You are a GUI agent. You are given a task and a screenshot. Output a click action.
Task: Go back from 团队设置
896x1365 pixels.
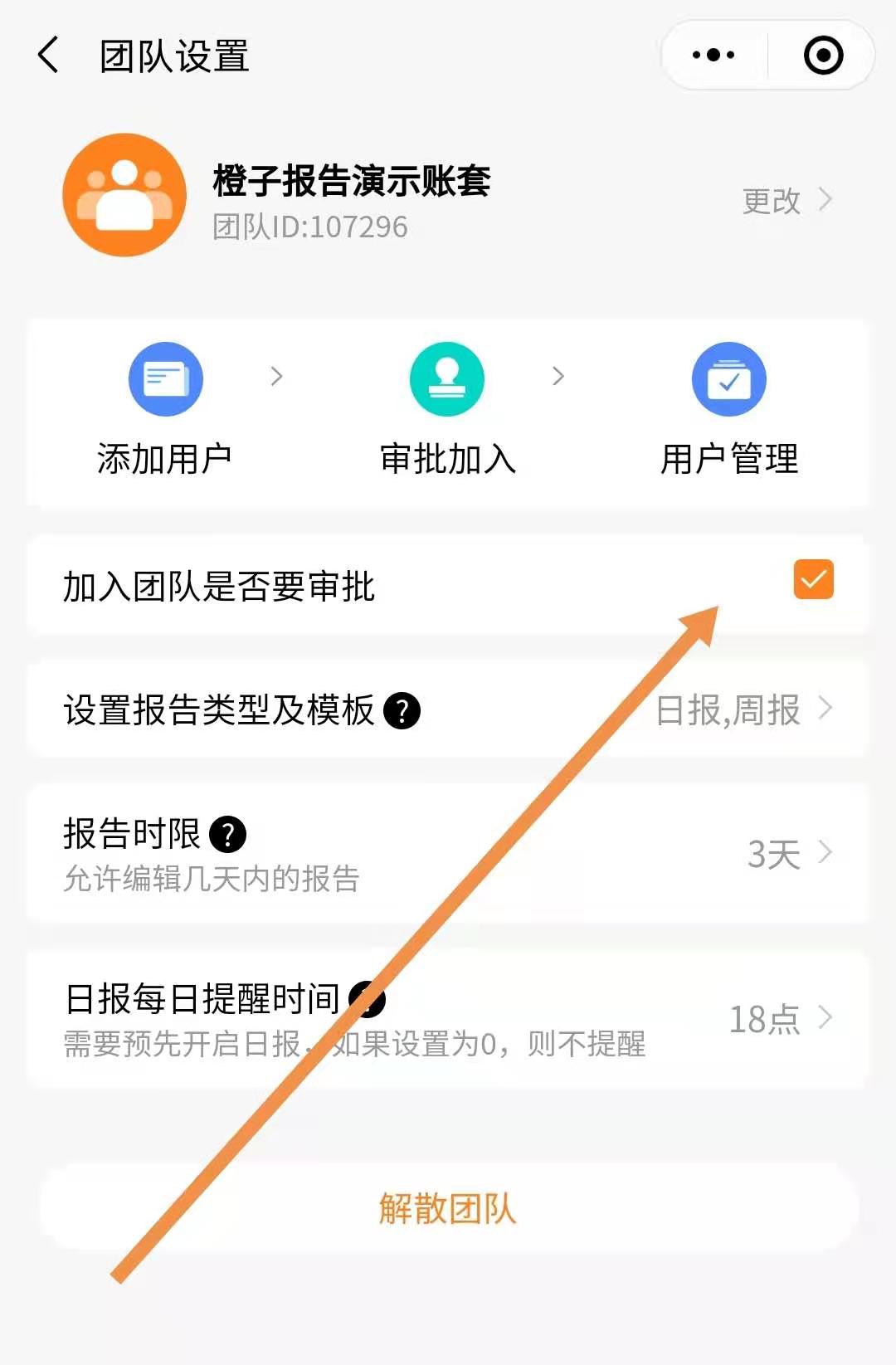tap(48, 56)
